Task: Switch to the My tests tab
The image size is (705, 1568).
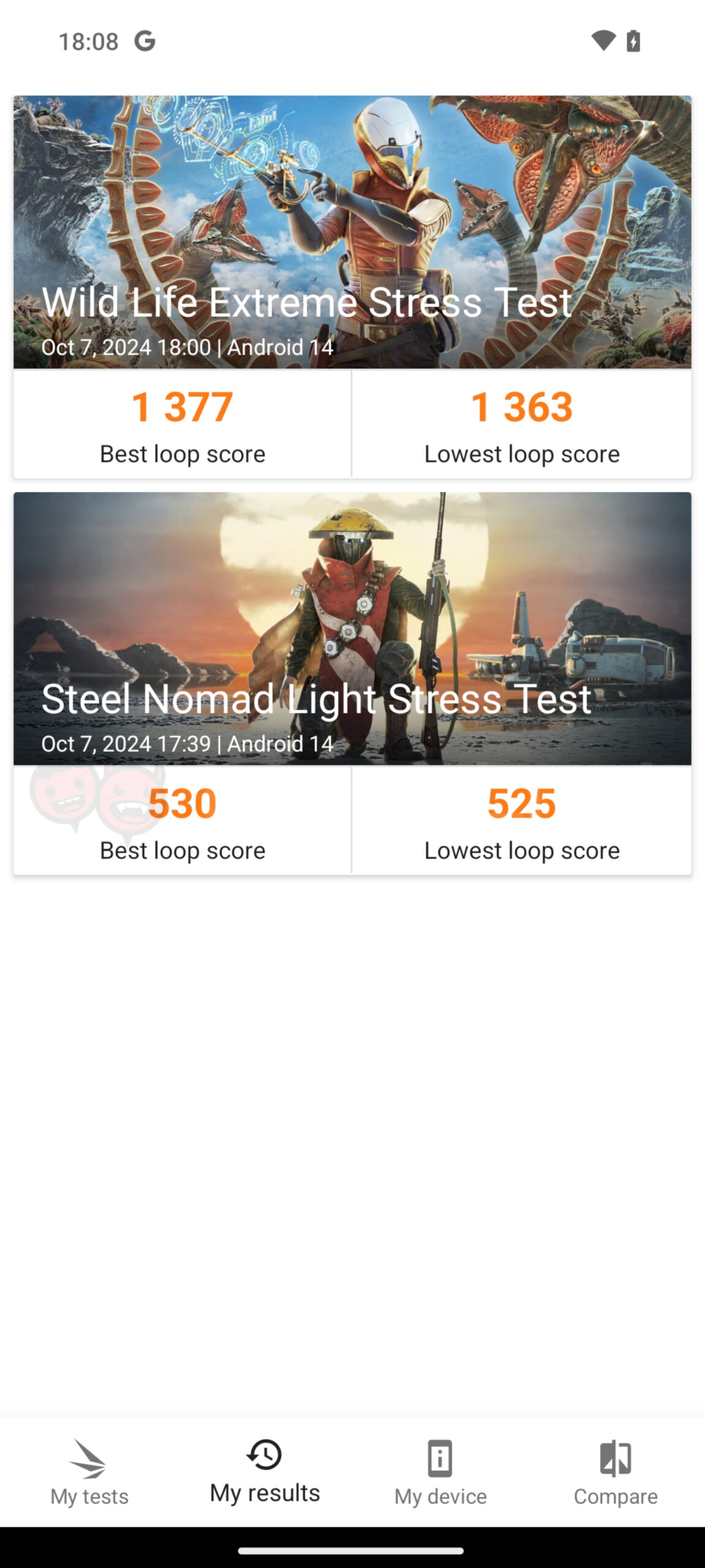Action: point(89,1472)
